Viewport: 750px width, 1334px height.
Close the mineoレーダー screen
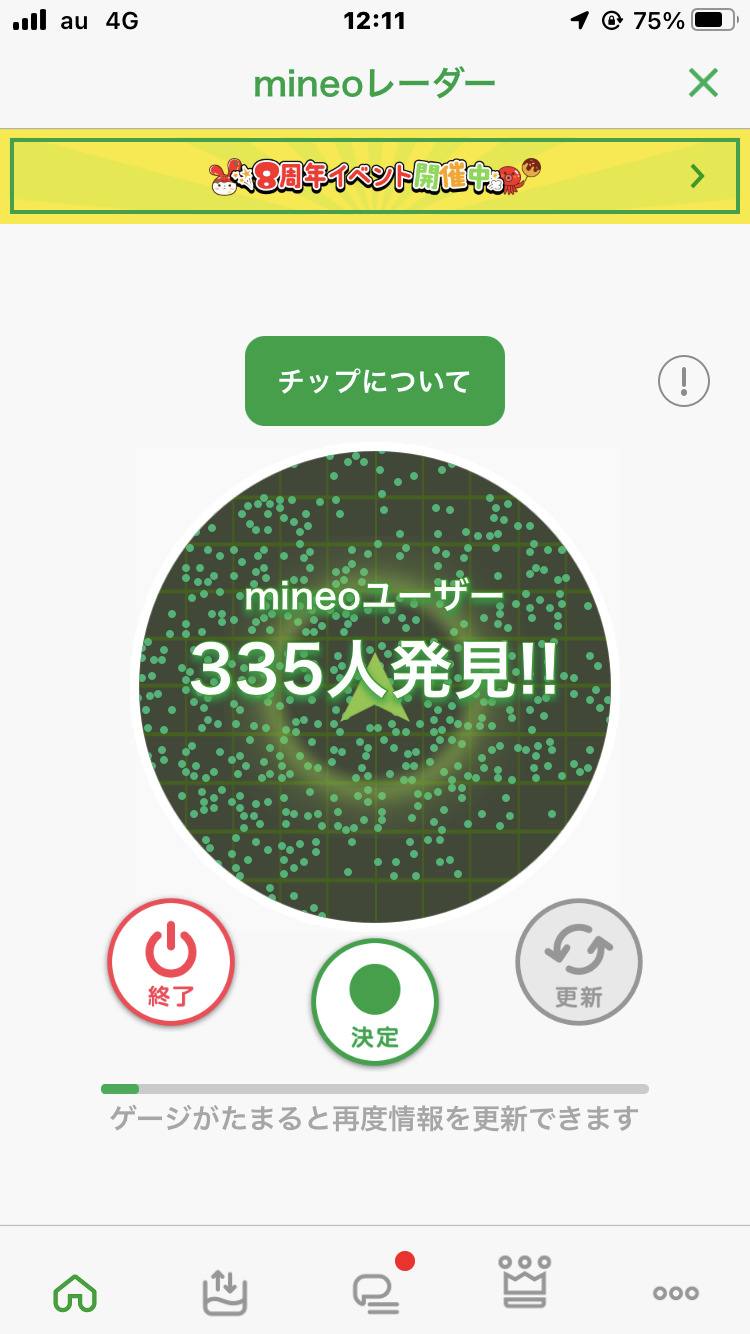[x=703, y=84]
